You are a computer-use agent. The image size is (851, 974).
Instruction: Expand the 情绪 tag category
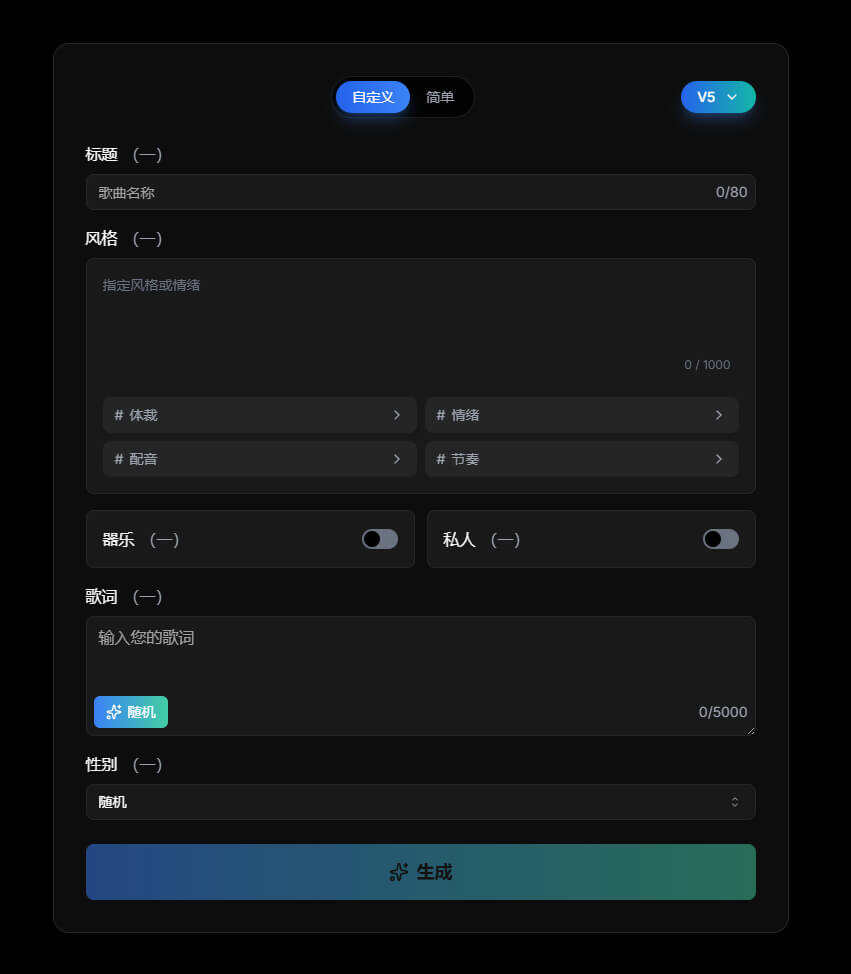coord(581,415)
